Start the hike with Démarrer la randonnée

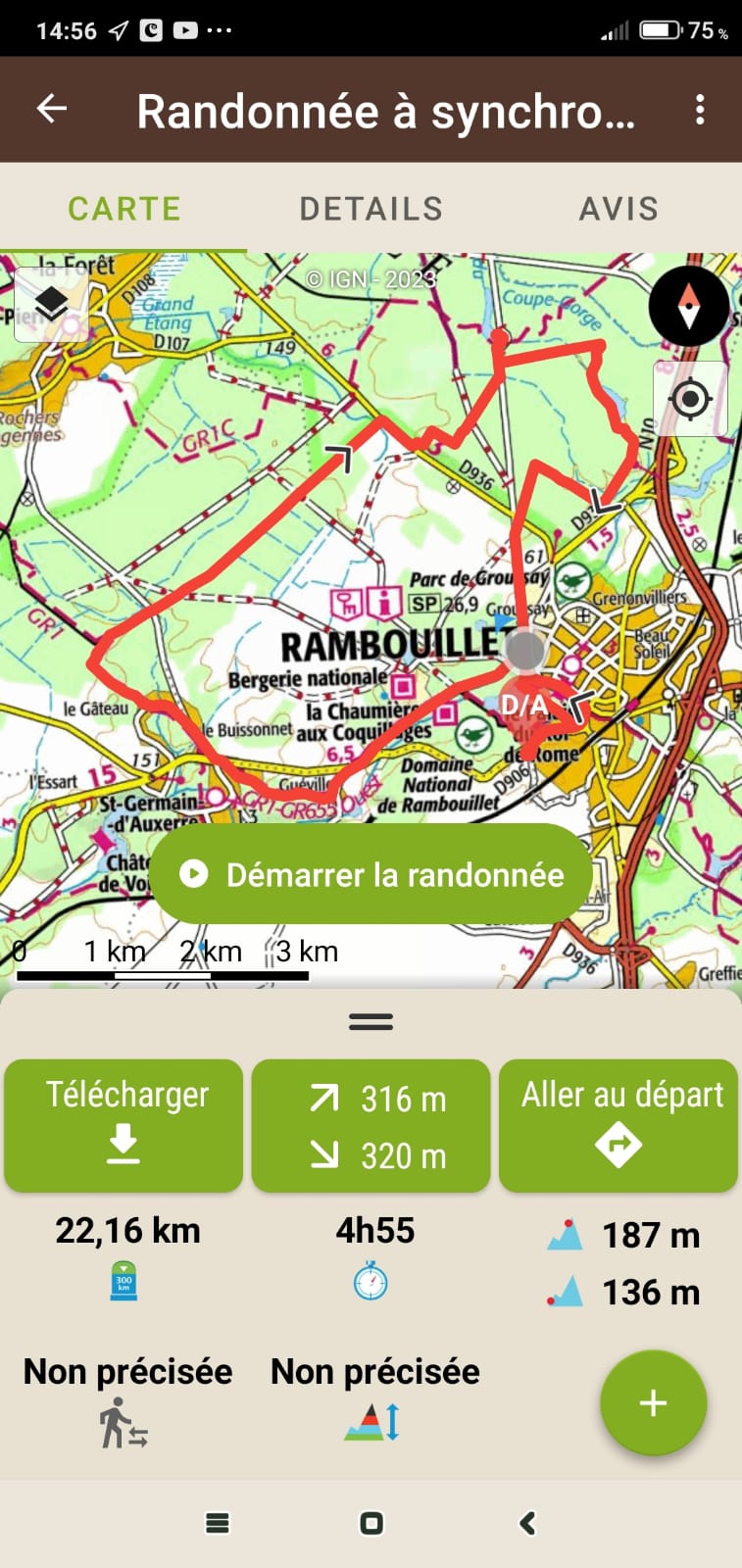tap(371, 874)
